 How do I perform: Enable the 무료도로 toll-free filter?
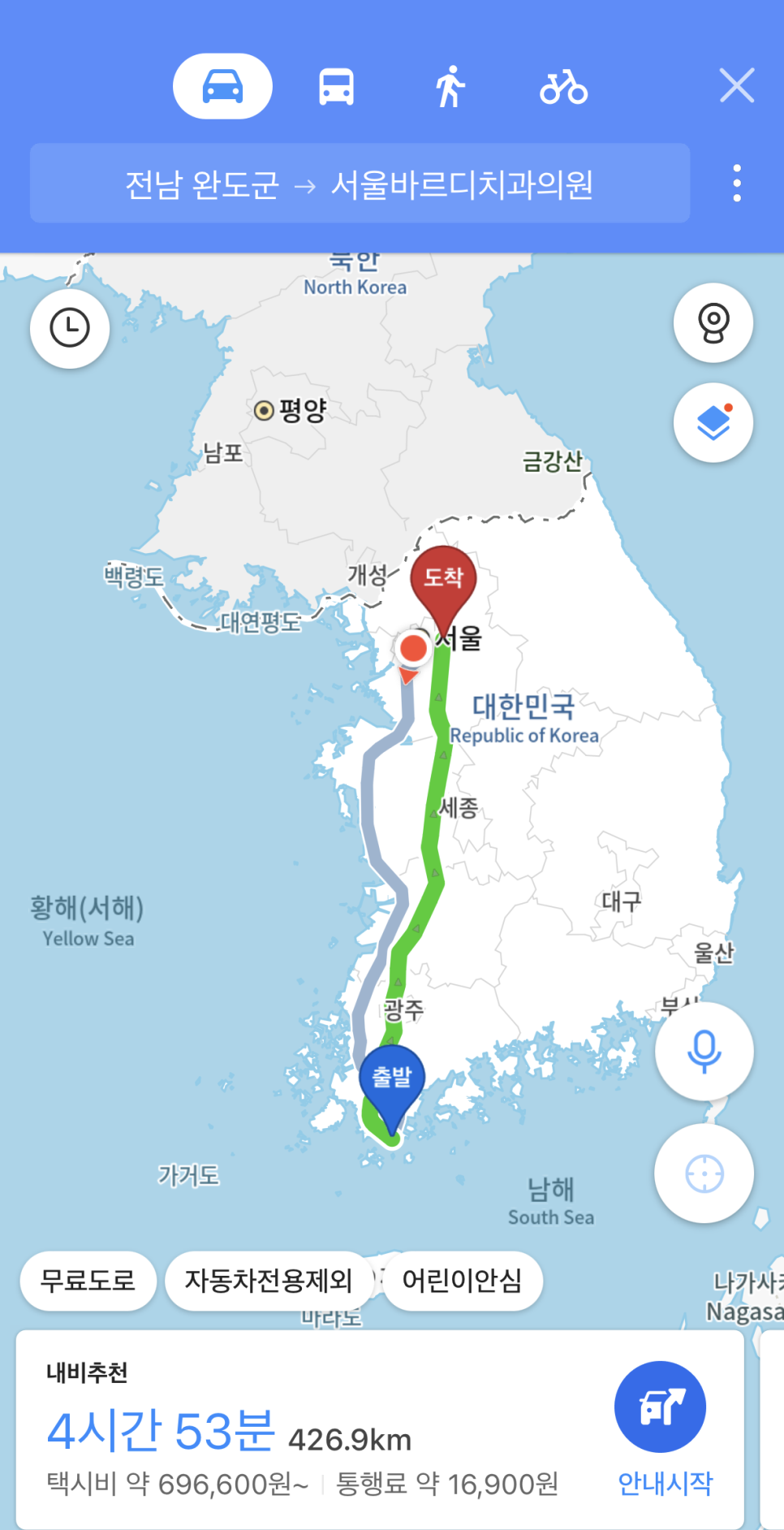[87, 1281]
